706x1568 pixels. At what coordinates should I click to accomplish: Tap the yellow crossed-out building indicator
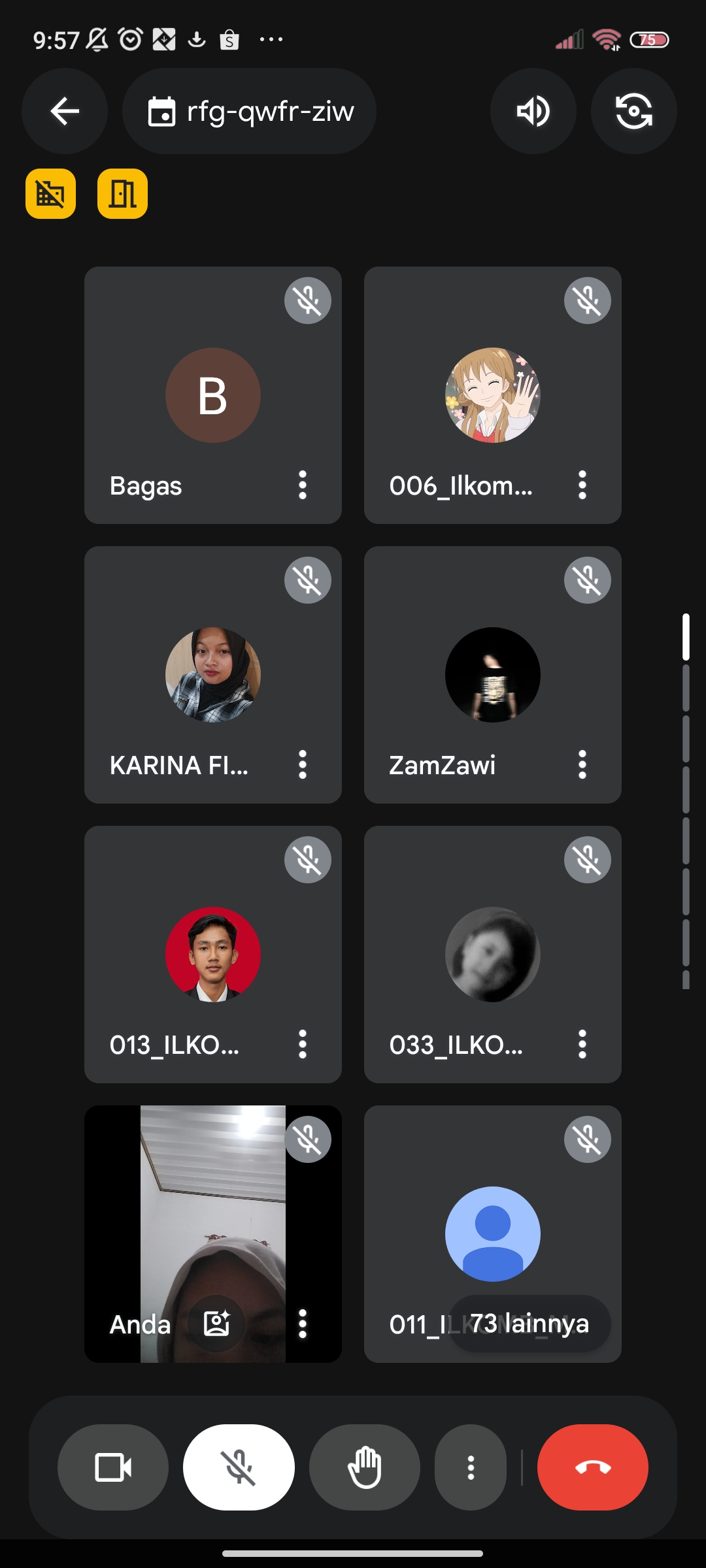point(50,194)
